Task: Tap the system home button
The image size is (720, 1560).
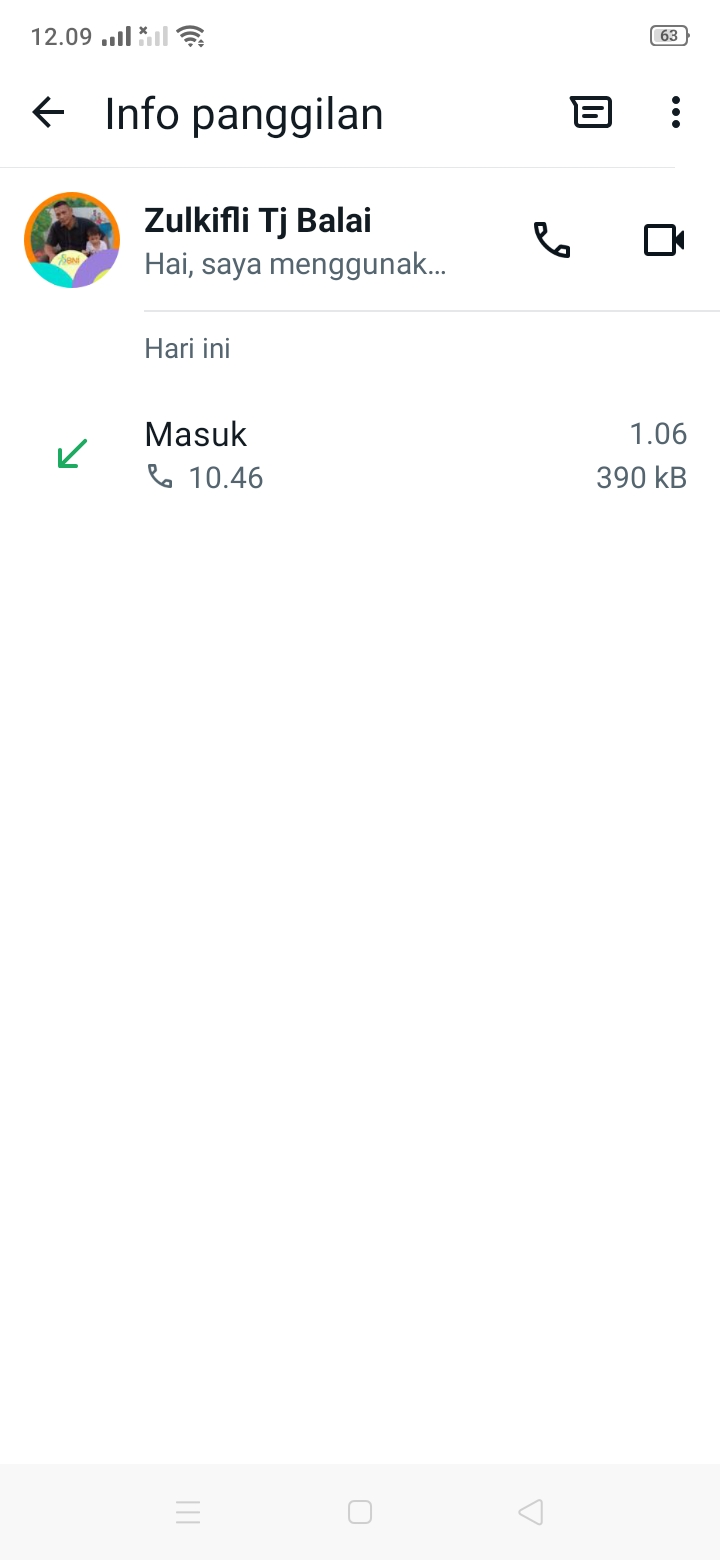Action: 360,1512
